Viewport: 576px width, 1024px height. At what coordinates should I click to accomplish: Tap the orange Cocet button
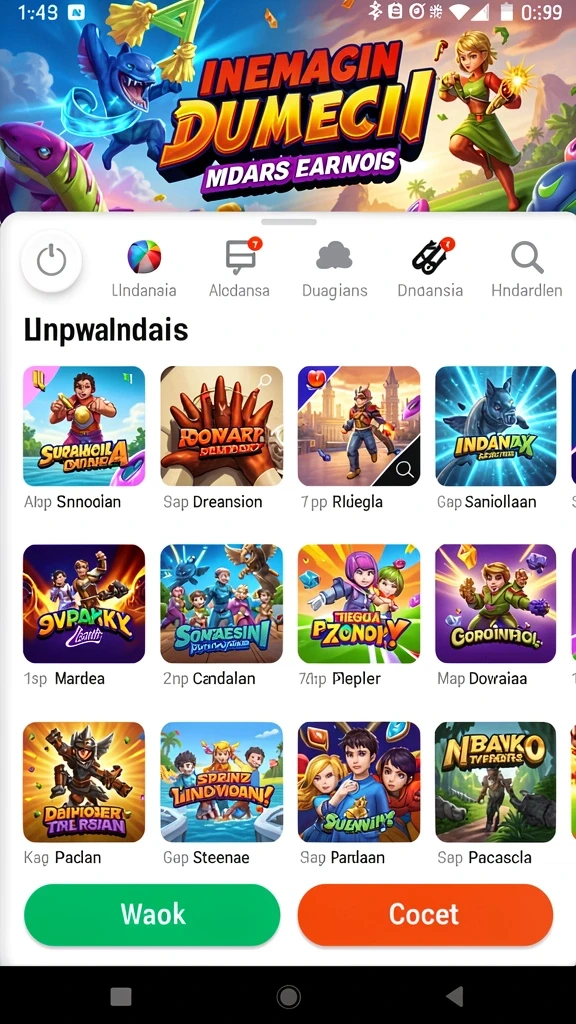coord(425,914)
